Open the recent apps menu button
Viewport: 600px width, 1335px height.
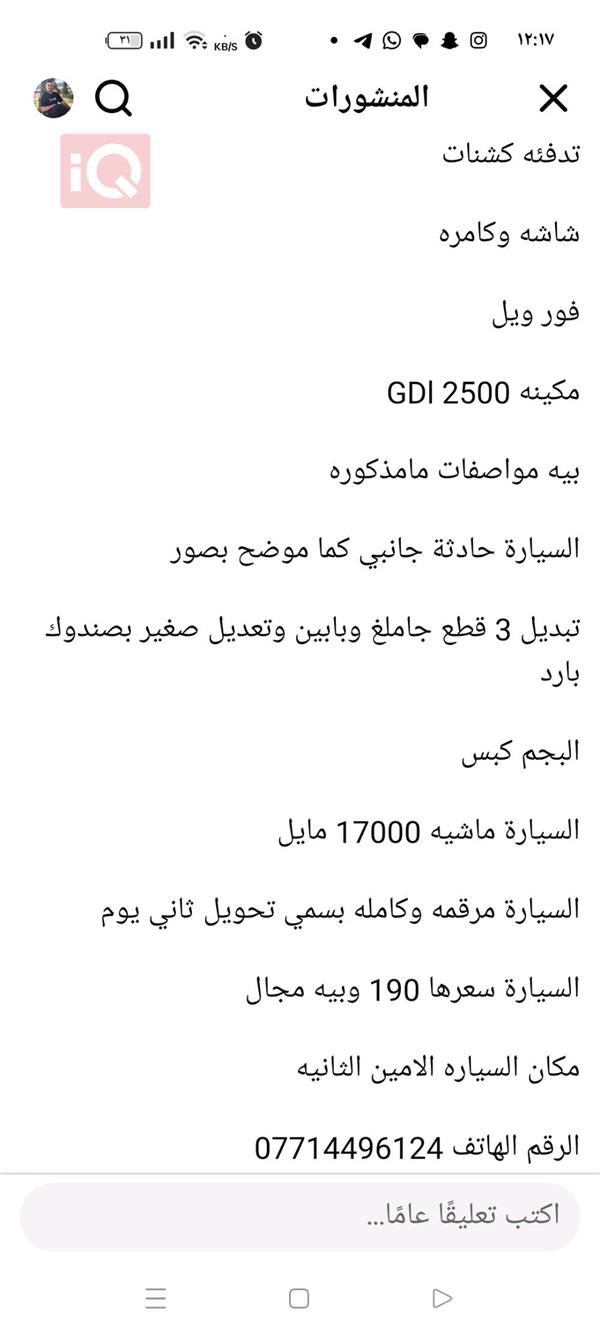pyautogui.click(x=155, y=1298)
